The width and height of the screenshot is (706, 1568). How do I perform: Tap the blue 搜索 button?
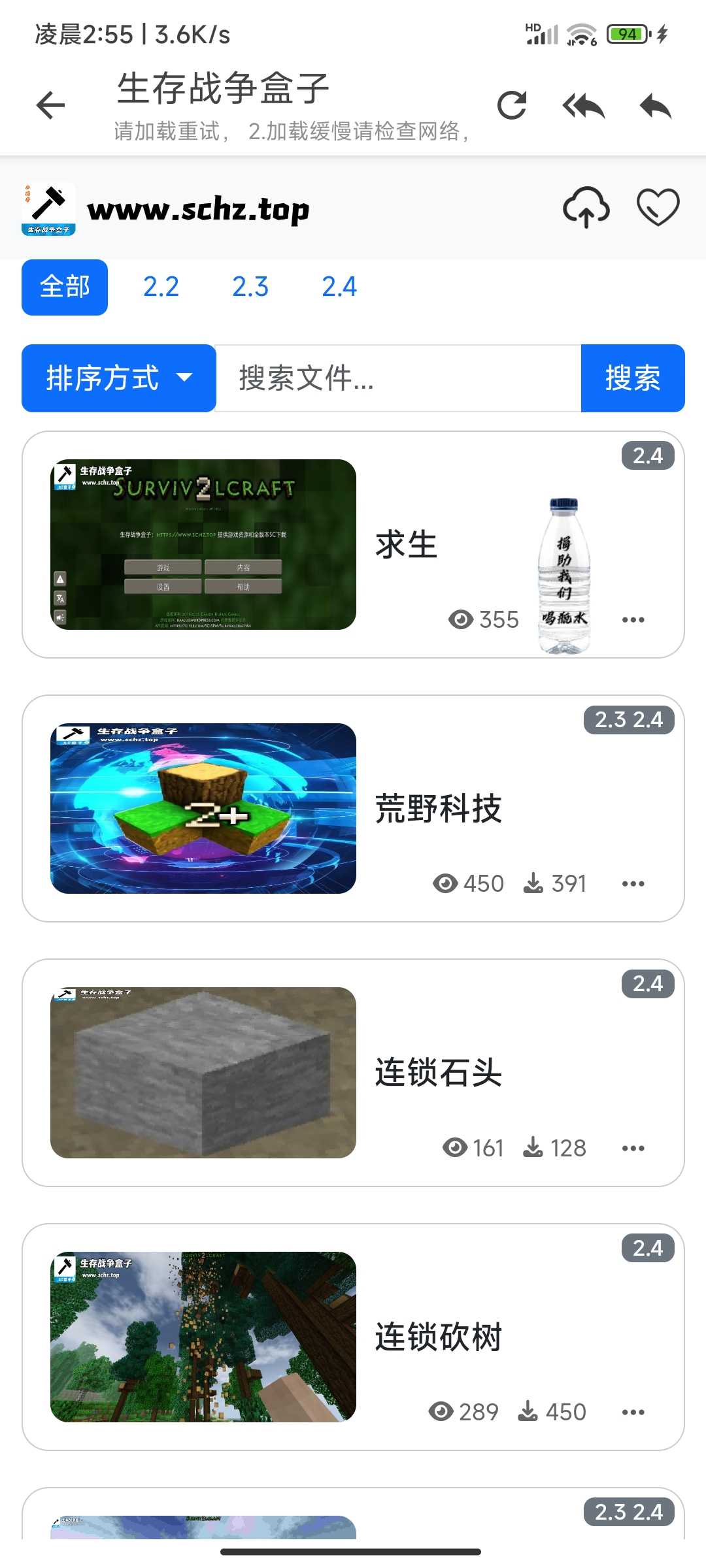pyautogui.click(x=632, y=378)
